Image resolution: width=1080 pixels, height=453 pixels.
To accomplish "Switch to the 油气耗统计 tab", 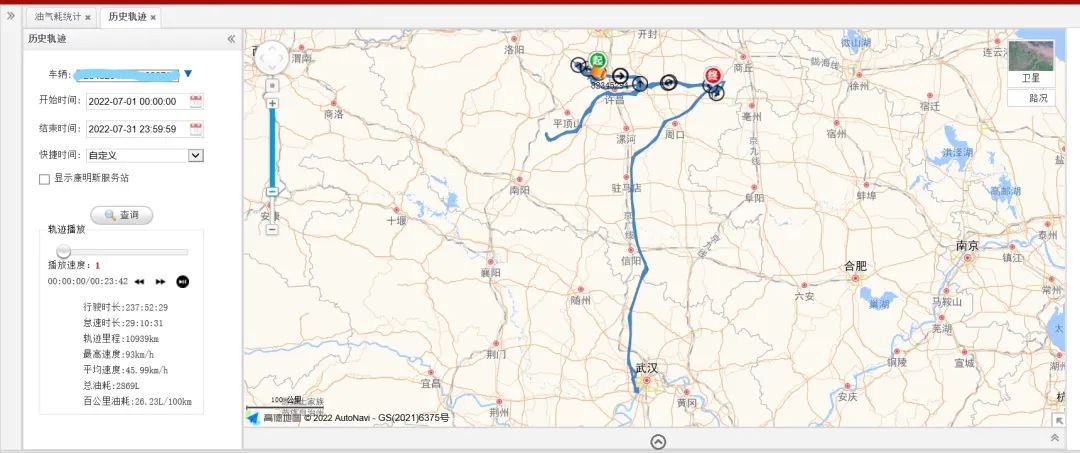I will pyautogui.click(x=57, y=17).
